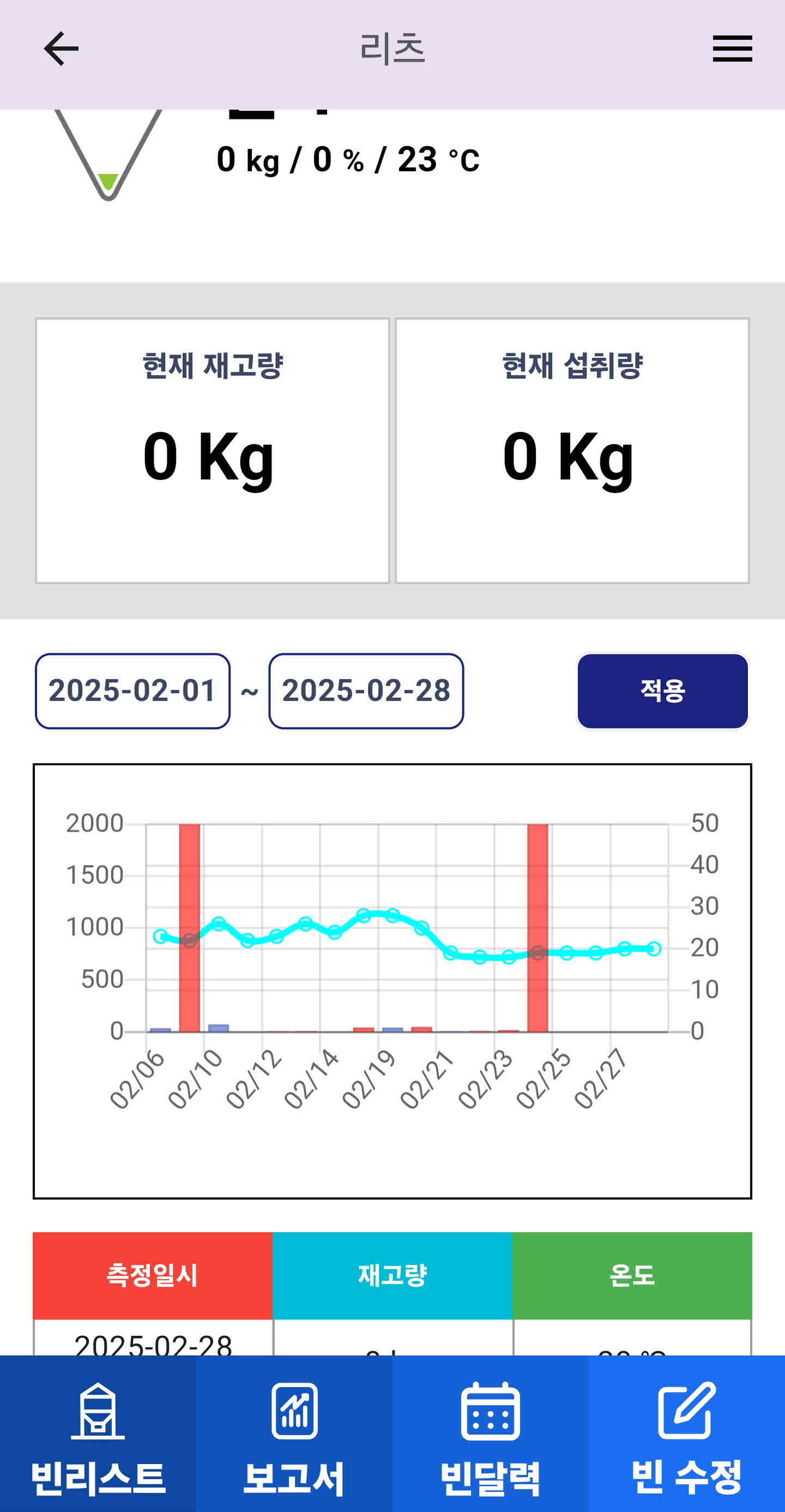Switch to the 빈리스트 tab
This screenshot has width=785, height=1512.
tap(98, 1433)
